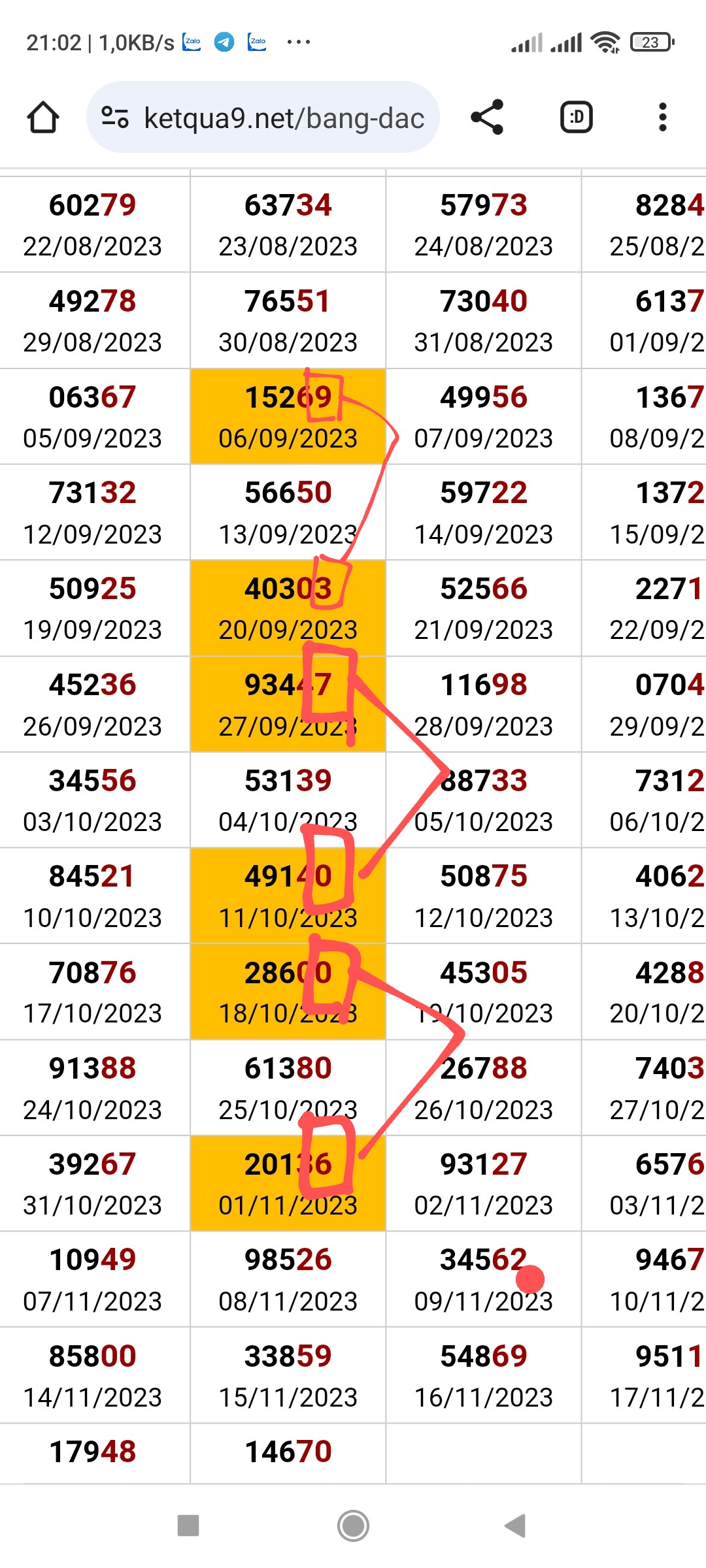Go to the browser home page

click(43, 118)
